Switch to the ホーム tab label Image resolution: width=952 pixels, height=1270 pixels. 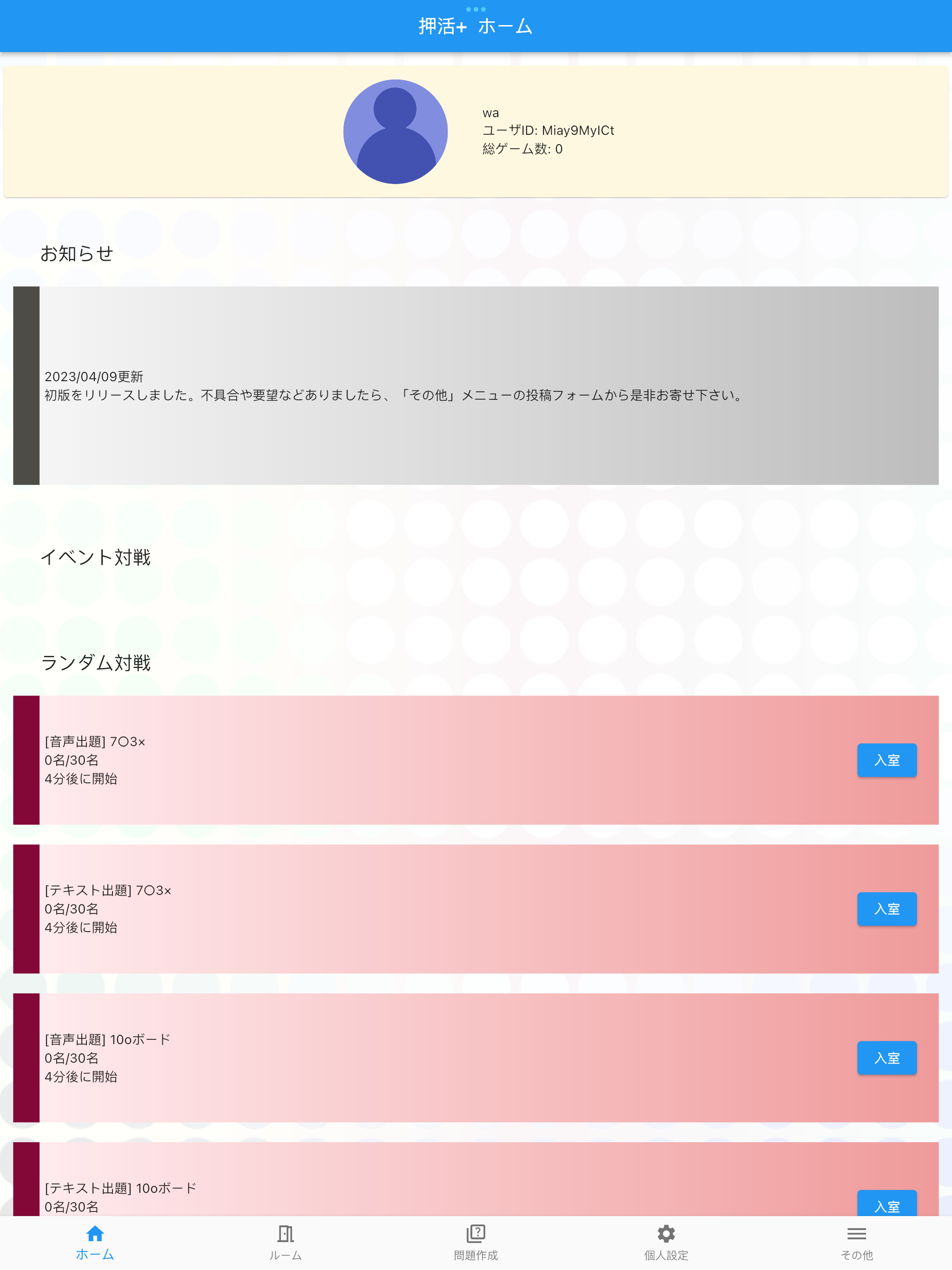coord(95,1255)
